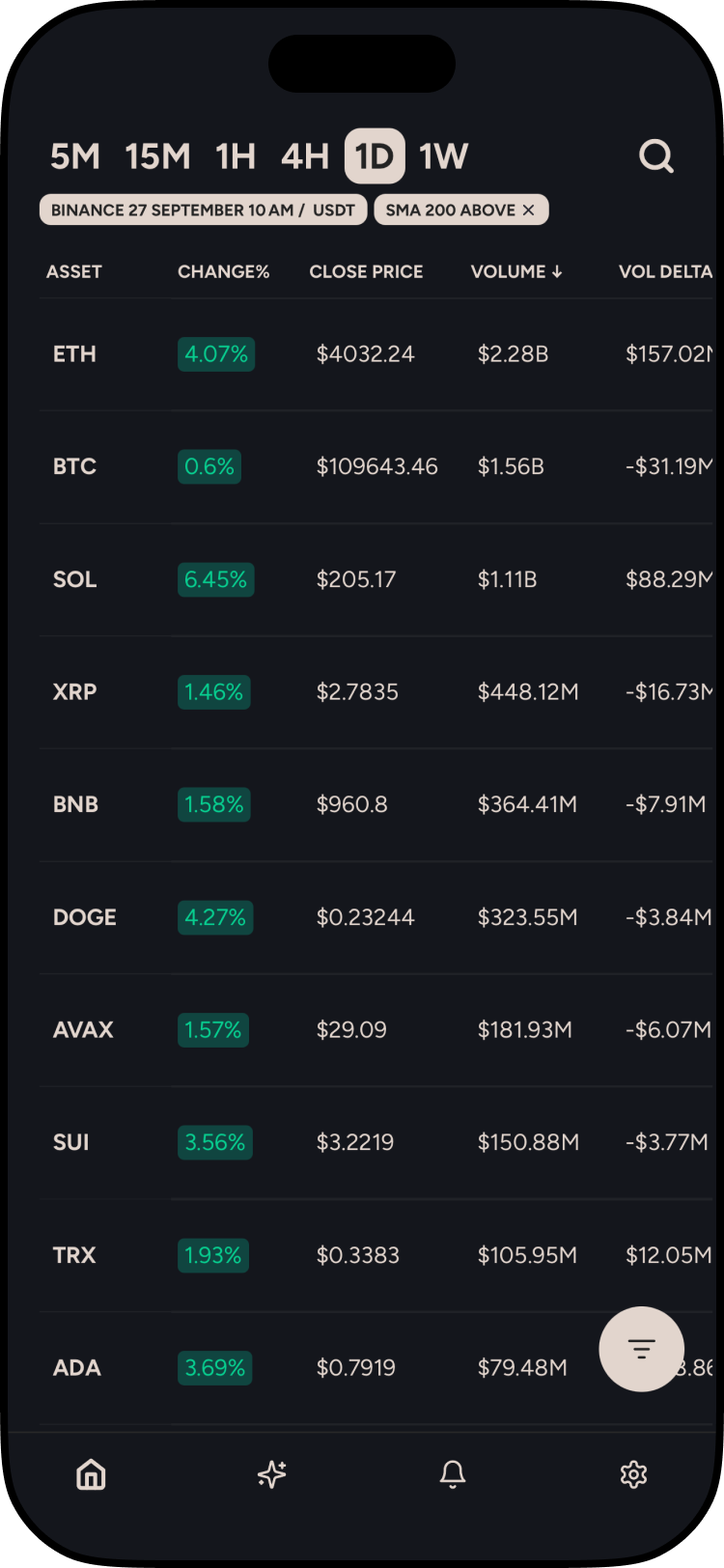Open the ETH asset row
Image resolution: width=724 pixels, height=1568 pixels.
74,353
